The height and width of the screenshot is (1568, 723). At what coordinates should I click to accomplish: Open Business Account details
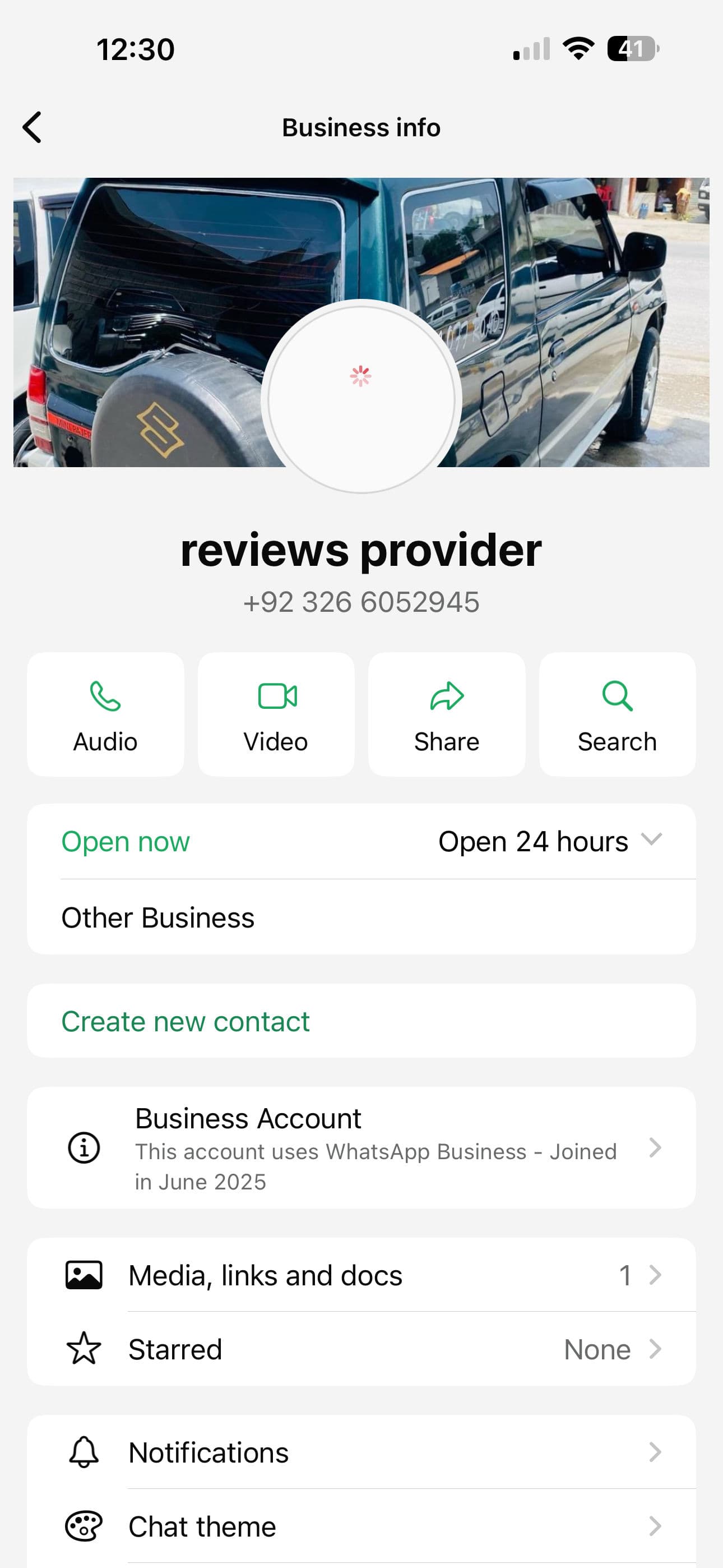point(361,1148)
